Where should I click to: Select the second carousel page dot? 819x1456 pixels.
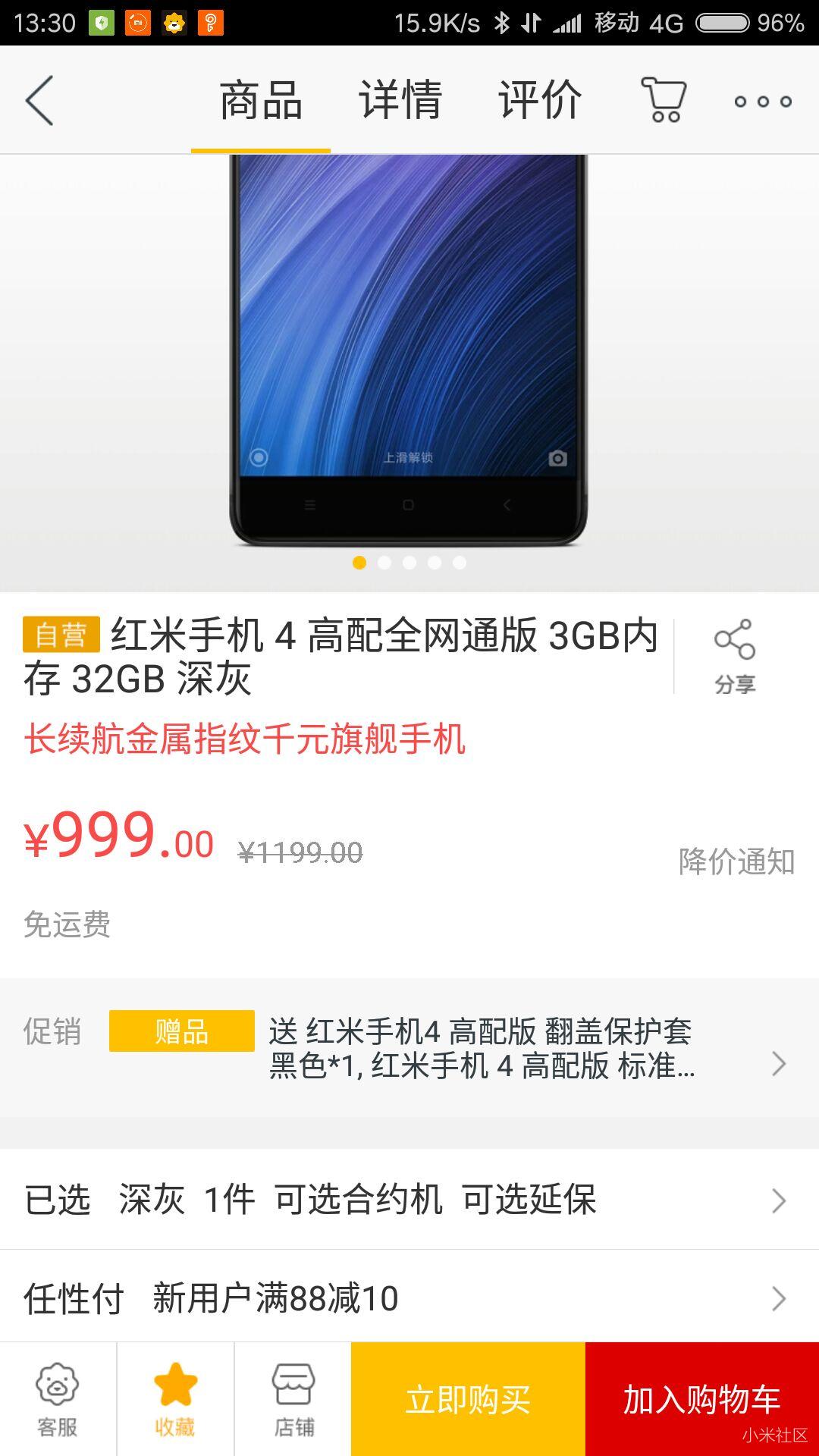384,563
